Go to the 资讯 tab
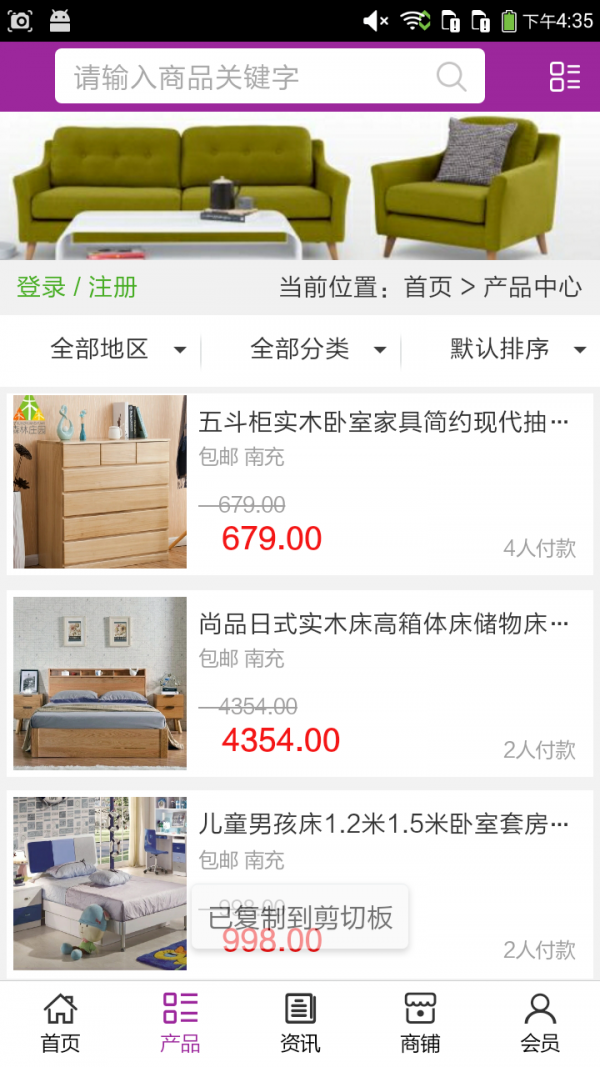 [300, 1023]
